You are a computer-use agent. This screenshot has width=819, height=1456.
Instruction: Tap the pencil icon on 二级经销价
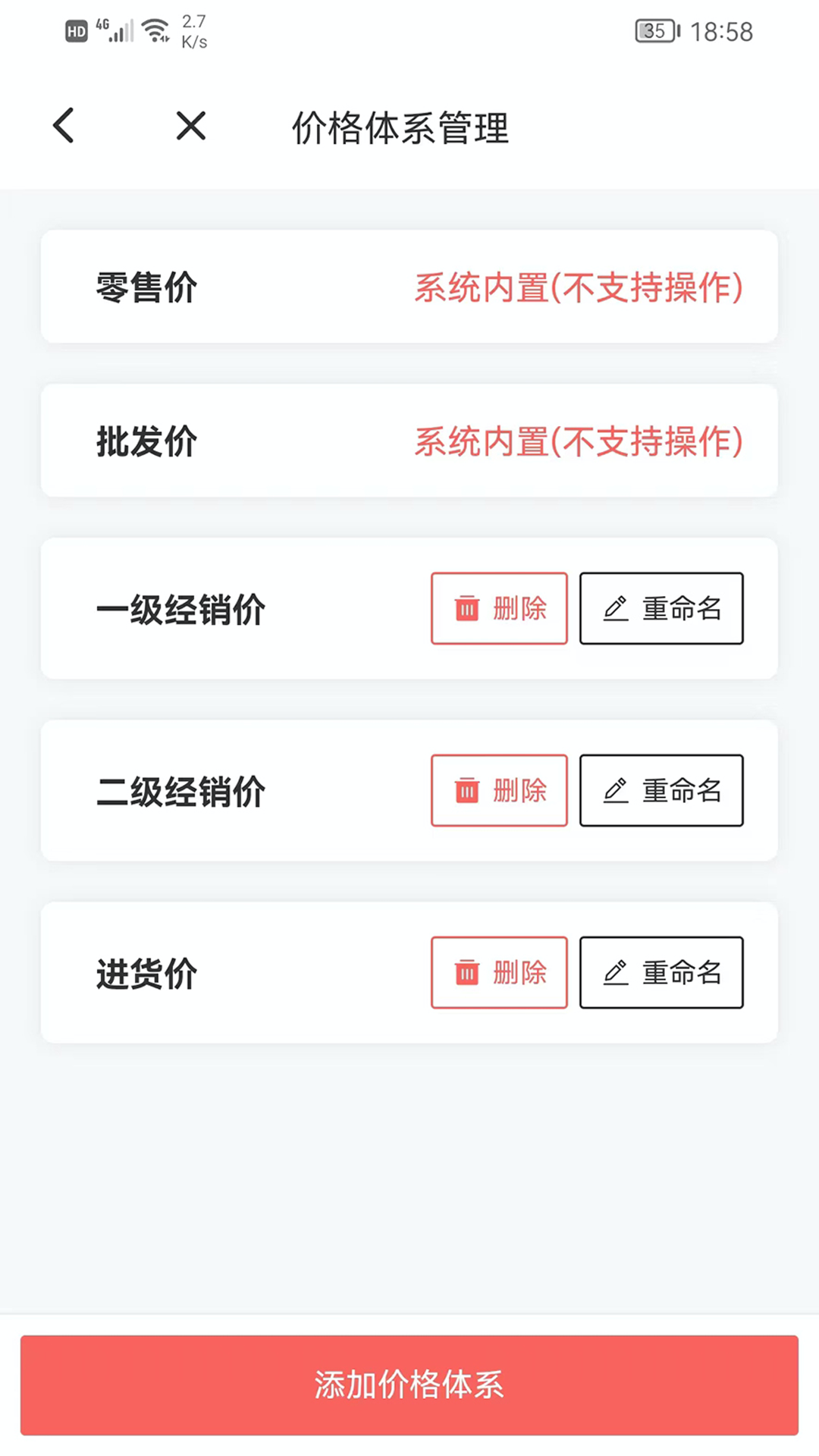pos(616,790)
